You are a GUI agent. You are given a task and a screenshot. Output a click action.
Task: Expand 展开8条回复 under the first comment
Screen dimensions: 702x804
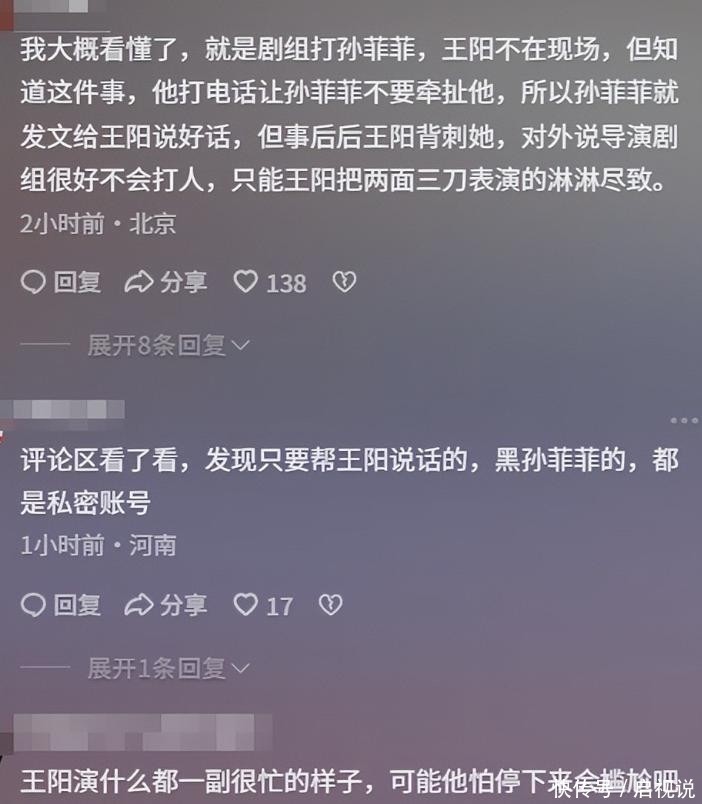pyautogui.click(x=167, y=346)
